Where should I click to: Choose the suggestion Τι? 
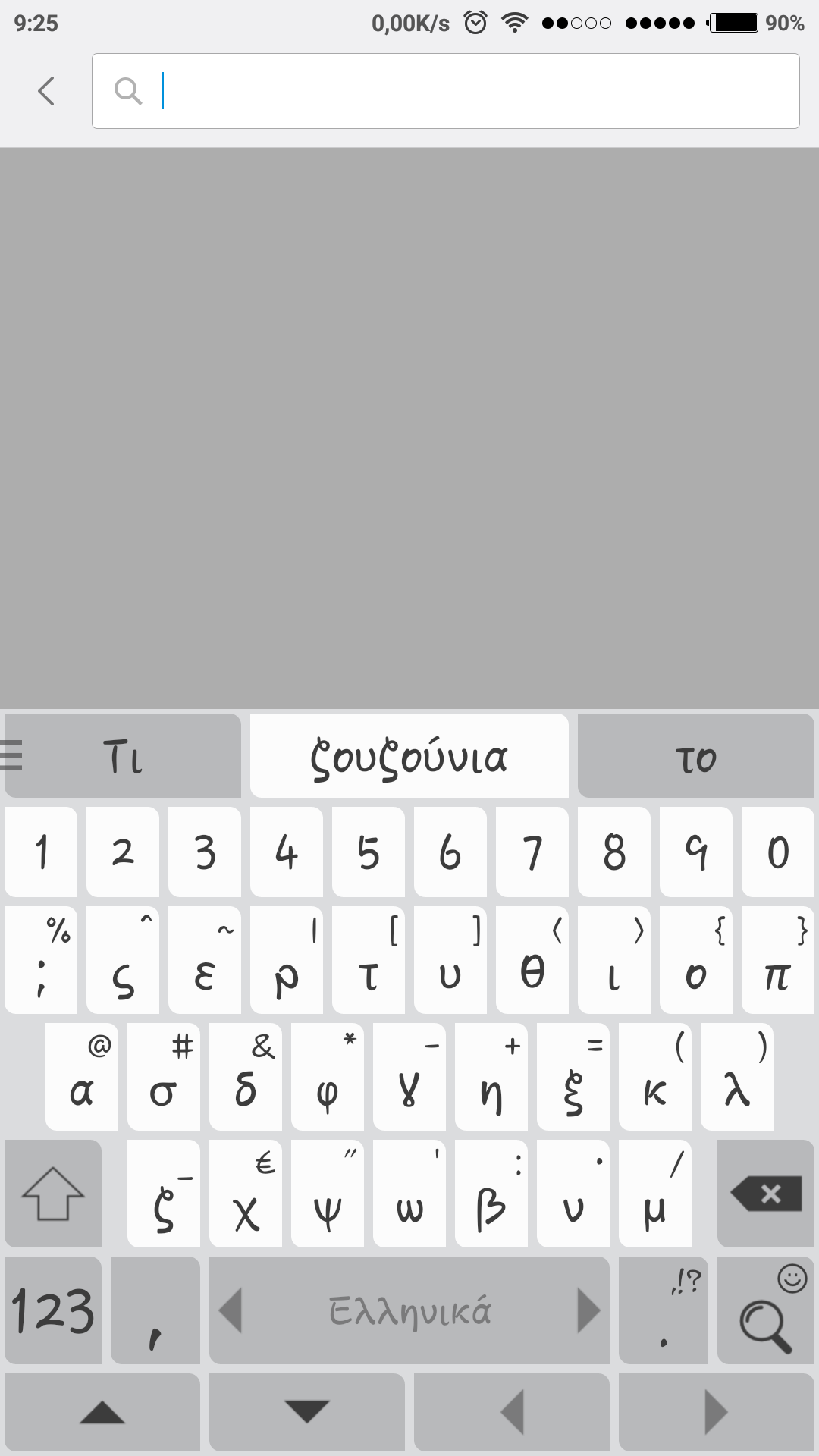[x=123, y=755]
